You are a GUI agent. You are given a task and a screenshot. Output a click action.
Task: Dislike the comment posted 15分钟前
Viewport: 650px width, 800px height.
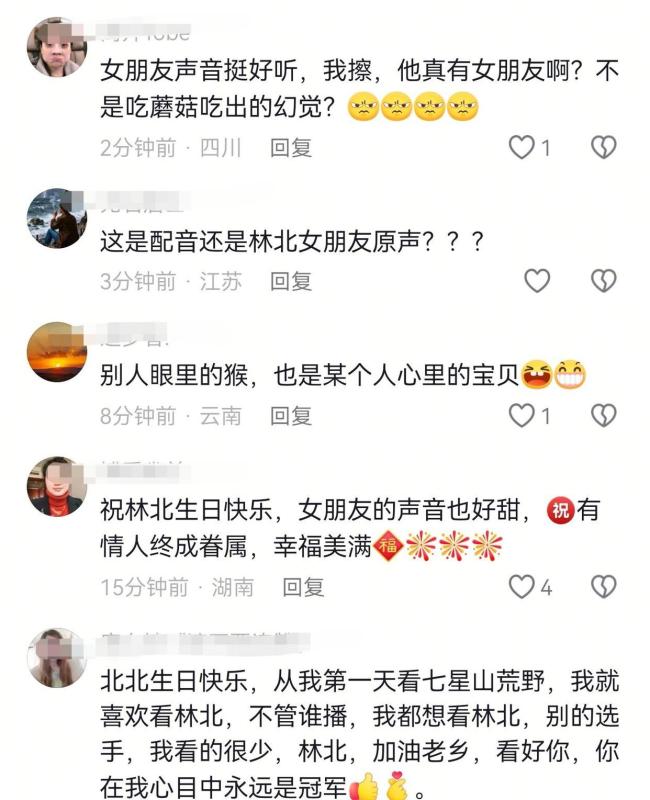603,587
